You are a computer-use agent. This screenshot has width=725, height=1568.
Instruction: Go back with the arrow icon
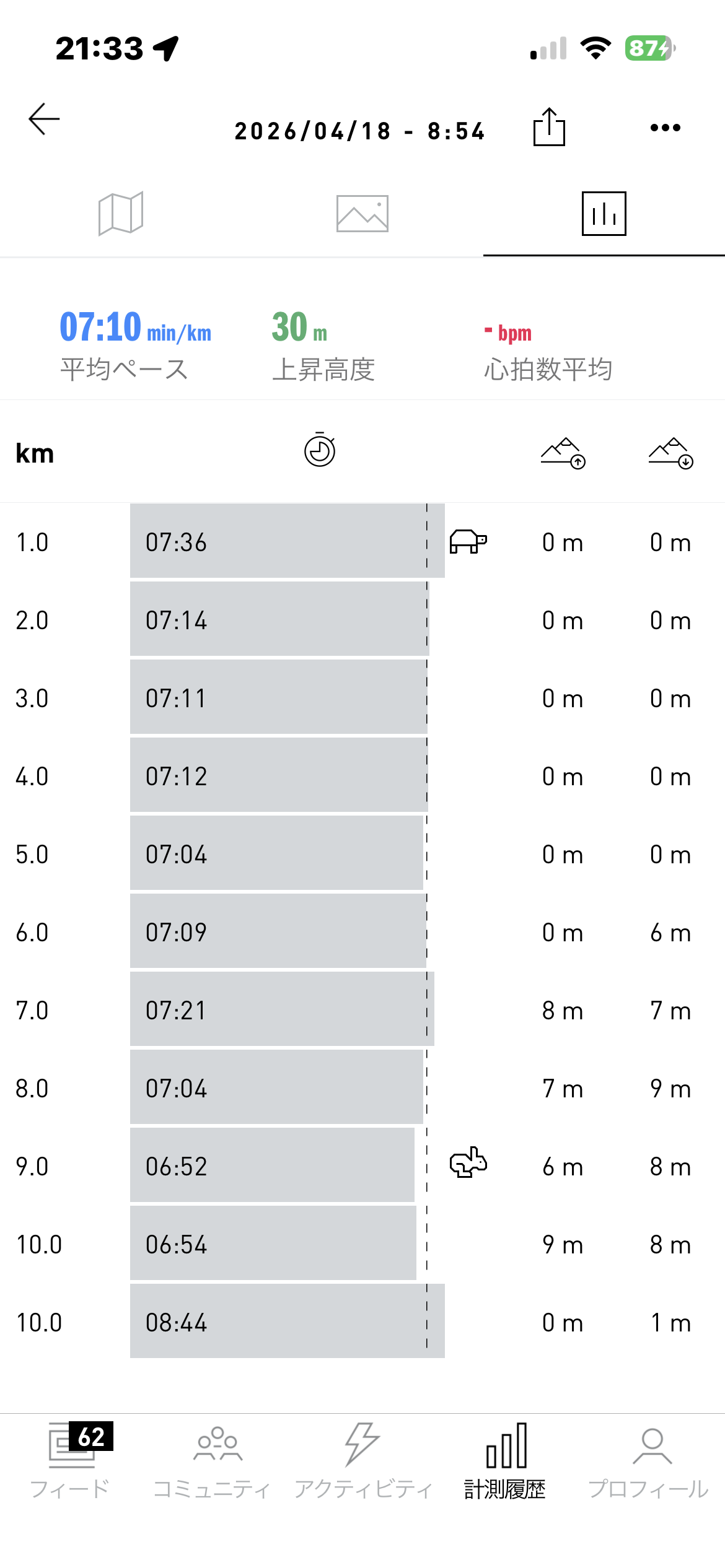[x=44, y=119]
